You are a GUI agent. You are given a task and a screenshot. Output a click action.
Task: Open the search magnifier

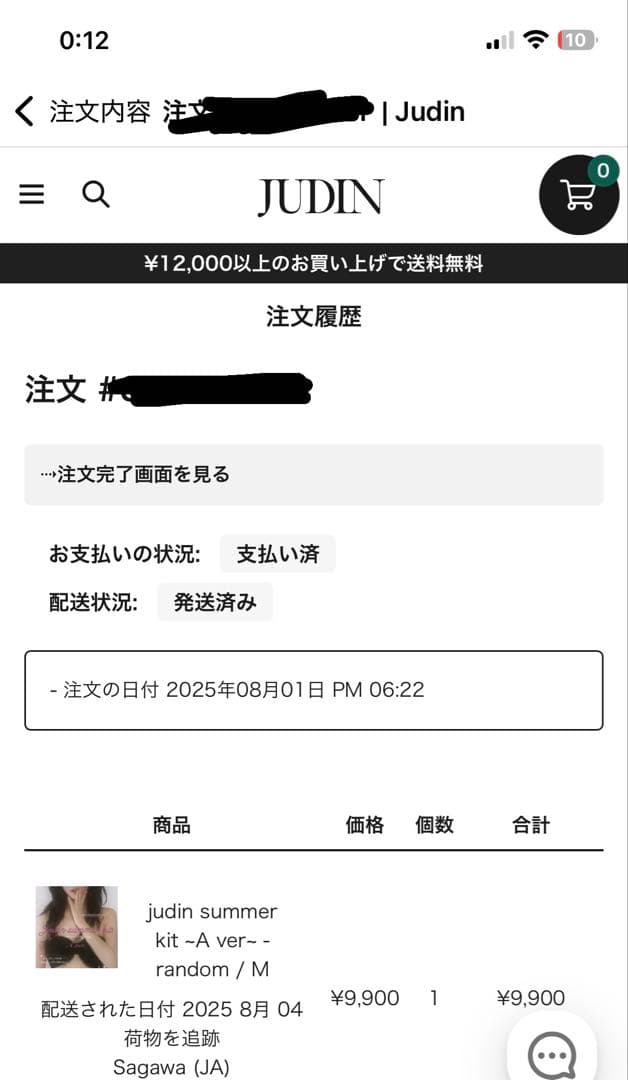point(96,194)
